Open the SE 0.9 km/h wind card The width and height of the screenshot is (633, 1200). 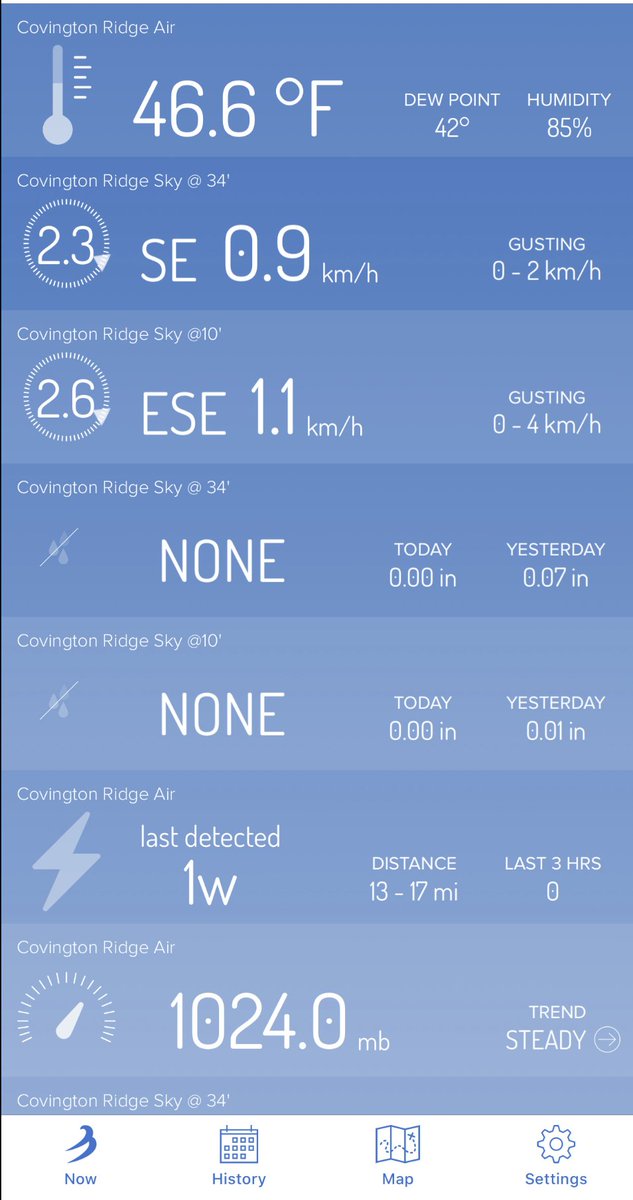click(x=316, y=234)
